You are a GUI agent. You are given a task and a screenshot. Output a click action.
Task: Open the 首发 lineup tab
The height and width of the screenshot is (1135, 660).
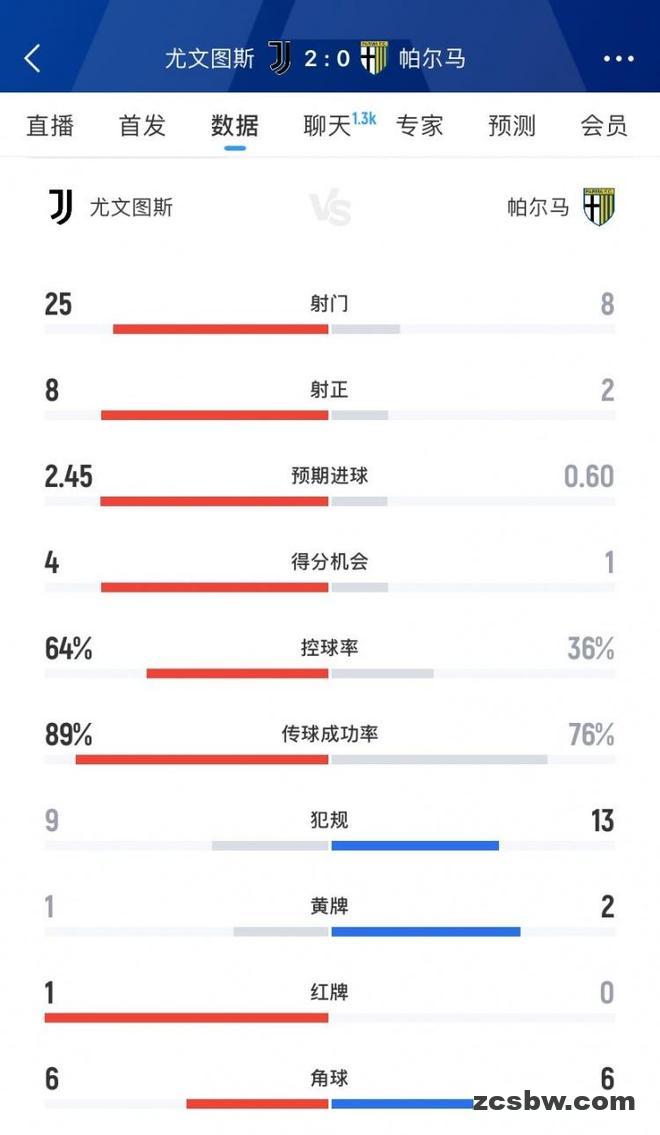point(143,126)
